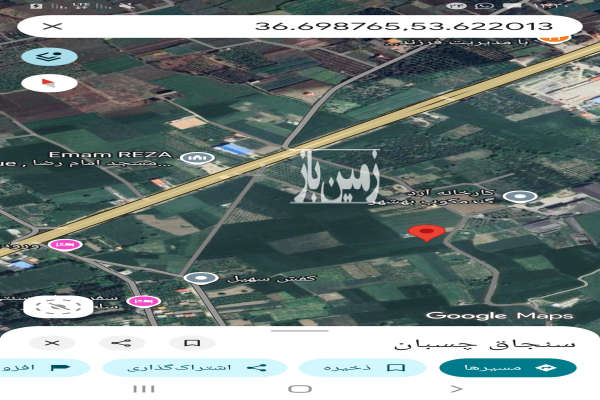Tap the مسیرها directions button
The height and width of the screenshot is (400, 600).
click(506, 367)
